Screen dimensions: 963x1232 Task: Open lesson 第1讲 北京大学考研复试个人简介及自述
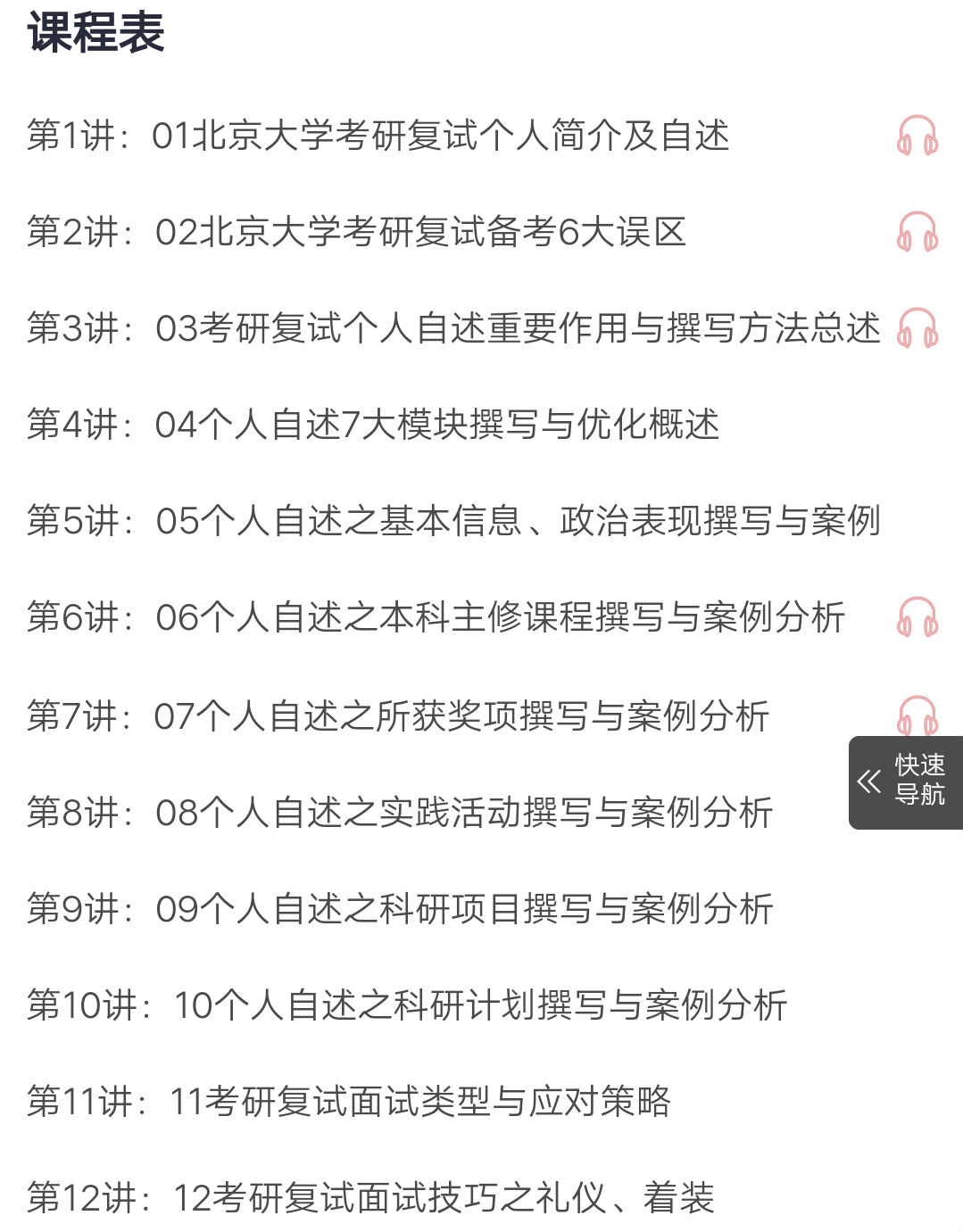pos(378,136)
